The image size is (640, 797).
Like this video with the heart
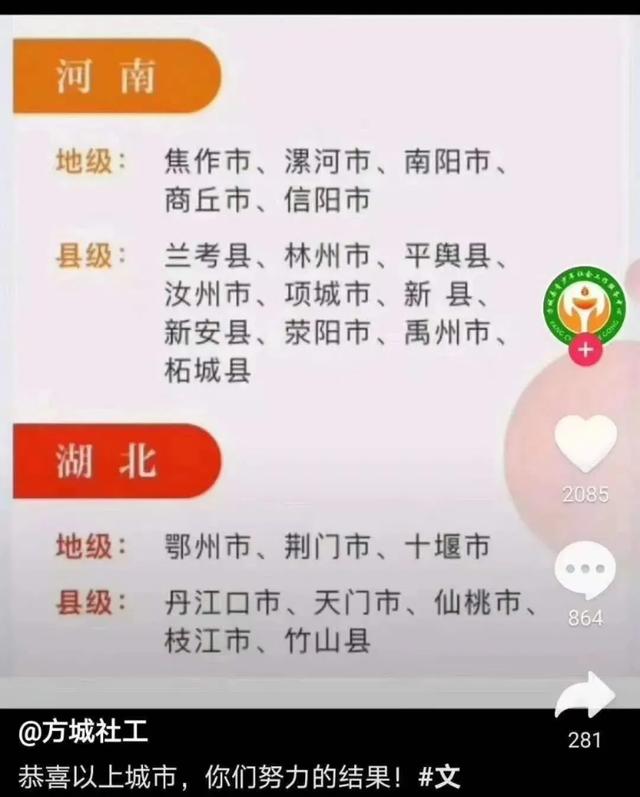coord(586,444)
